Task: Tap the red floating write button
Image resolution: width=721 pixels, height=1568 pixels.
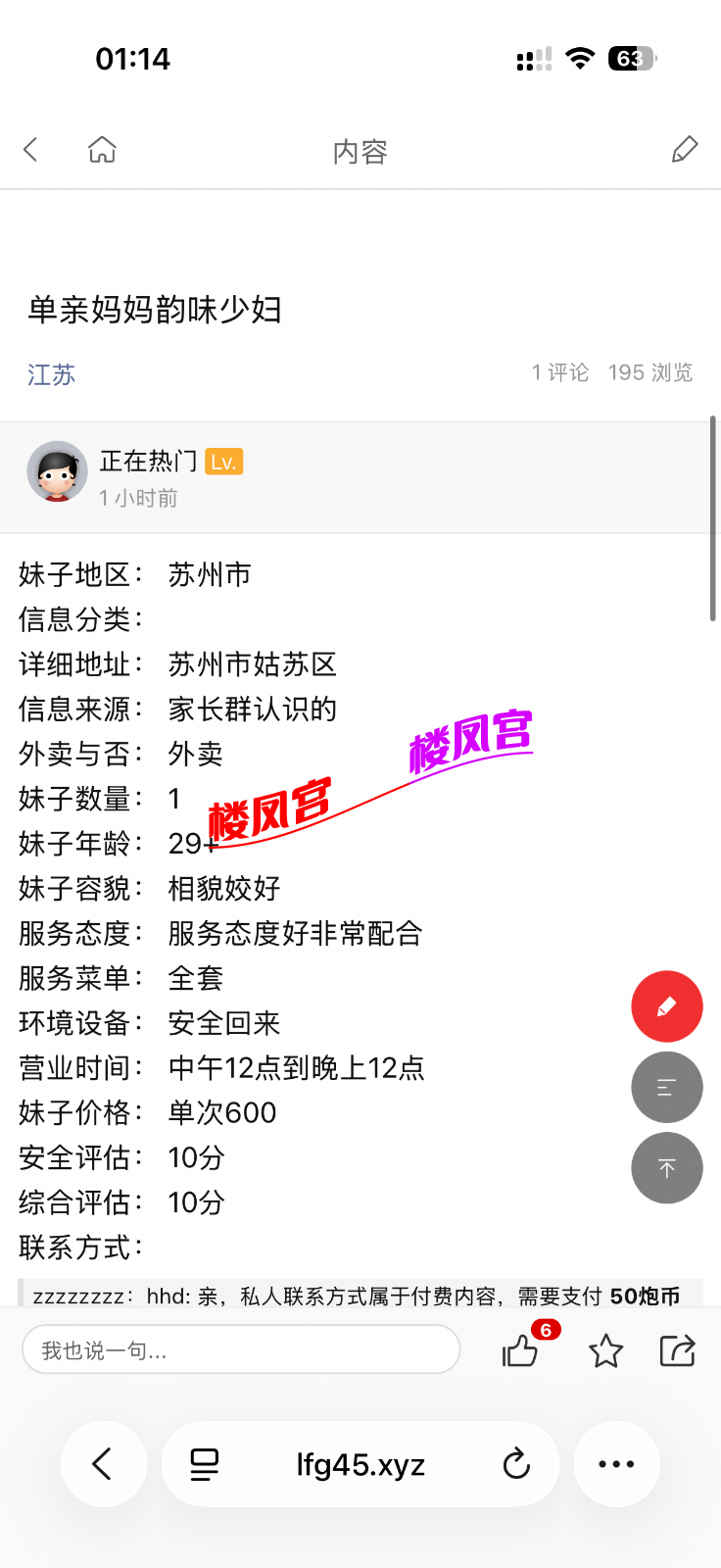Action: point(666,1006)
